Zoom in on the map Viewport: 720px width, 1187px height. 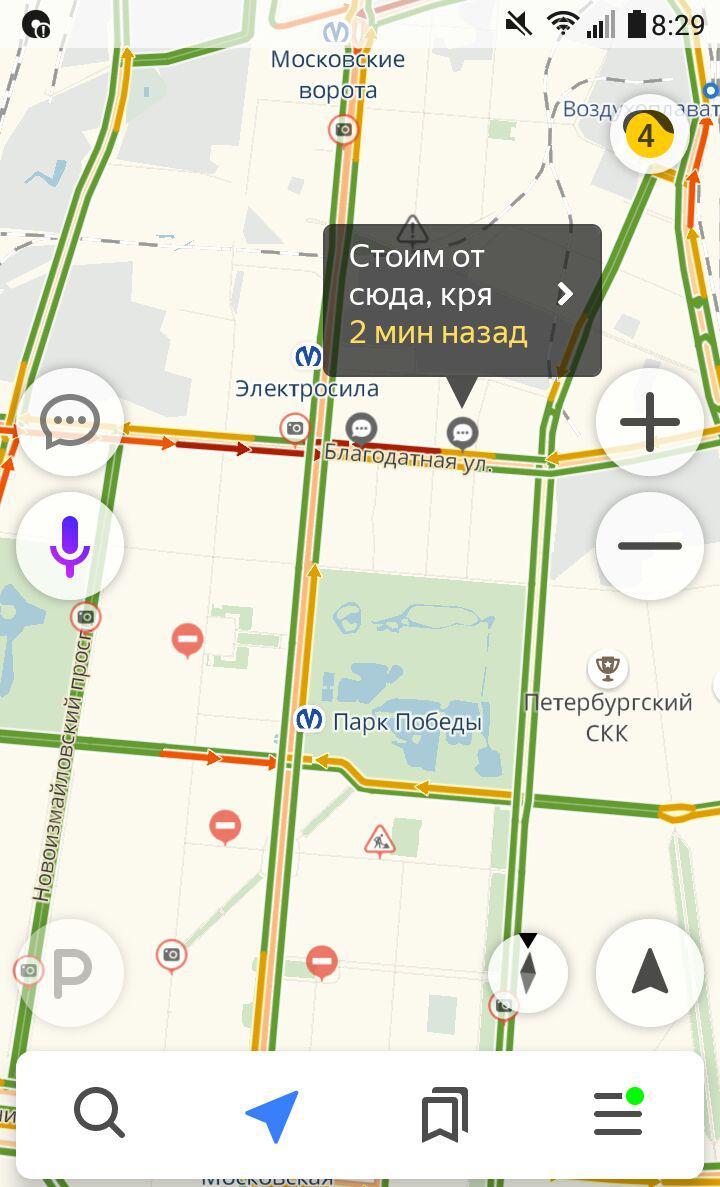[650, 422]
